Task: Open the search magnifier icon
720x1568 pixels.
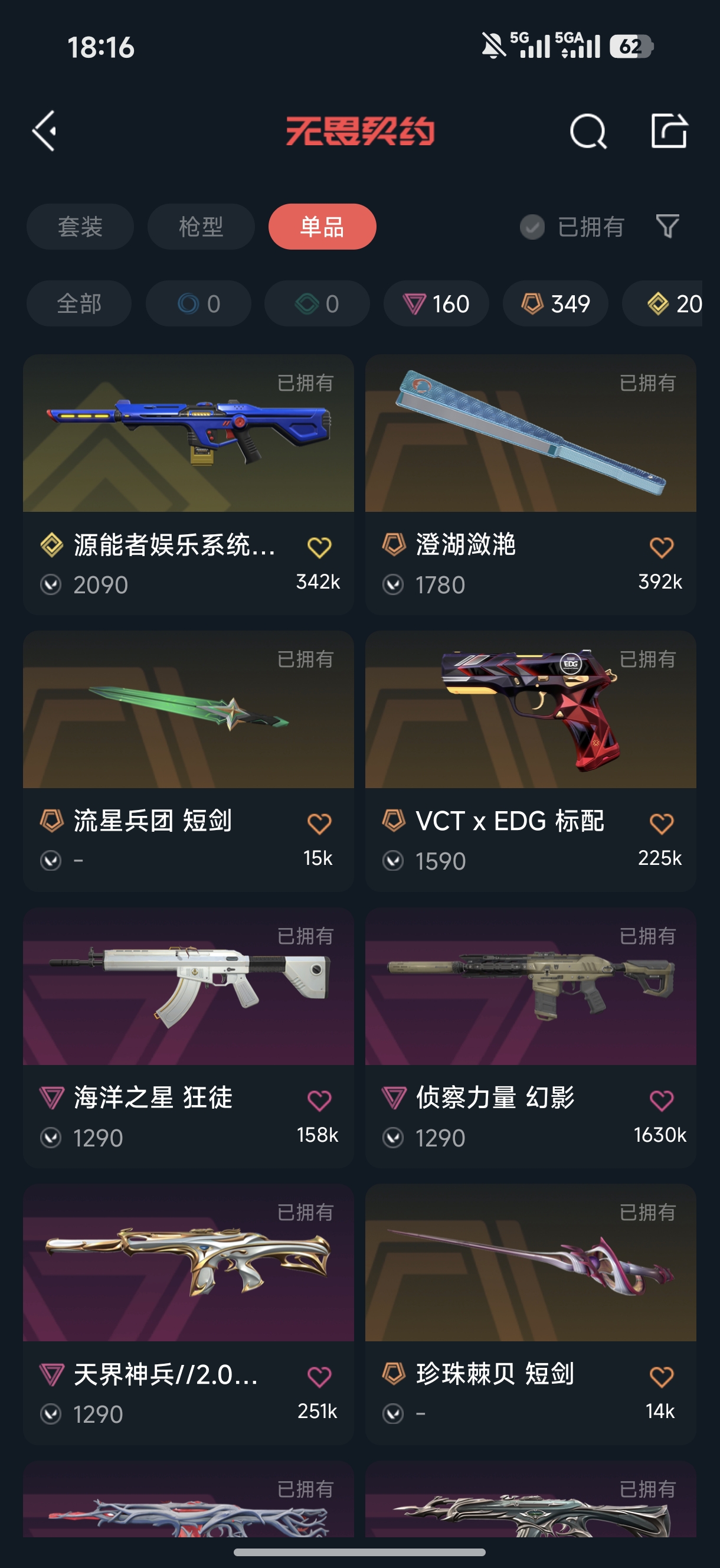Action: 587,131
